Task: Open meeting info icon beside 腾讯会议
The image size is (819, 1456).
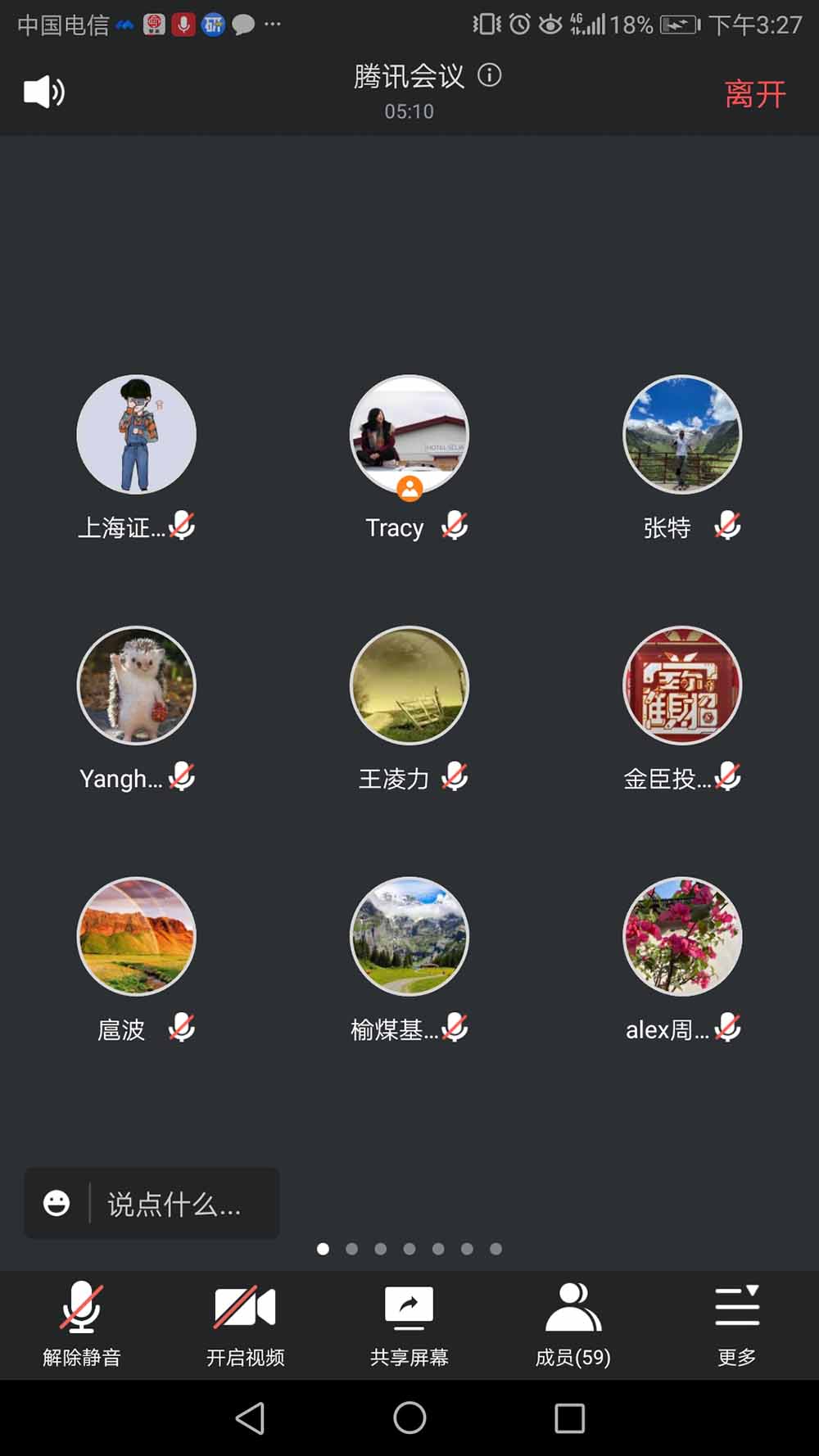Action: coord(490,75)
